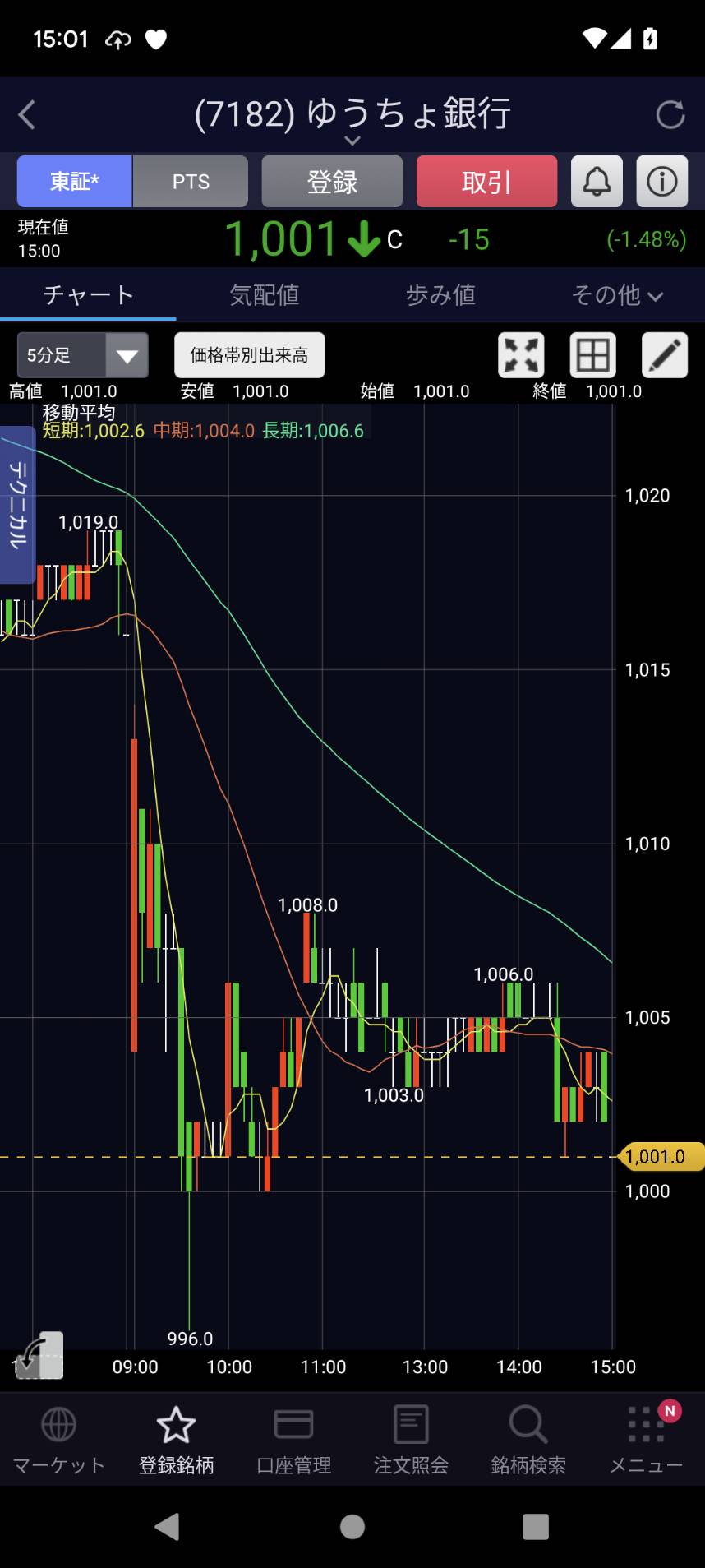Expand the その他 dropdown tab
The image size is (705, 1568).
coord(617,294)
